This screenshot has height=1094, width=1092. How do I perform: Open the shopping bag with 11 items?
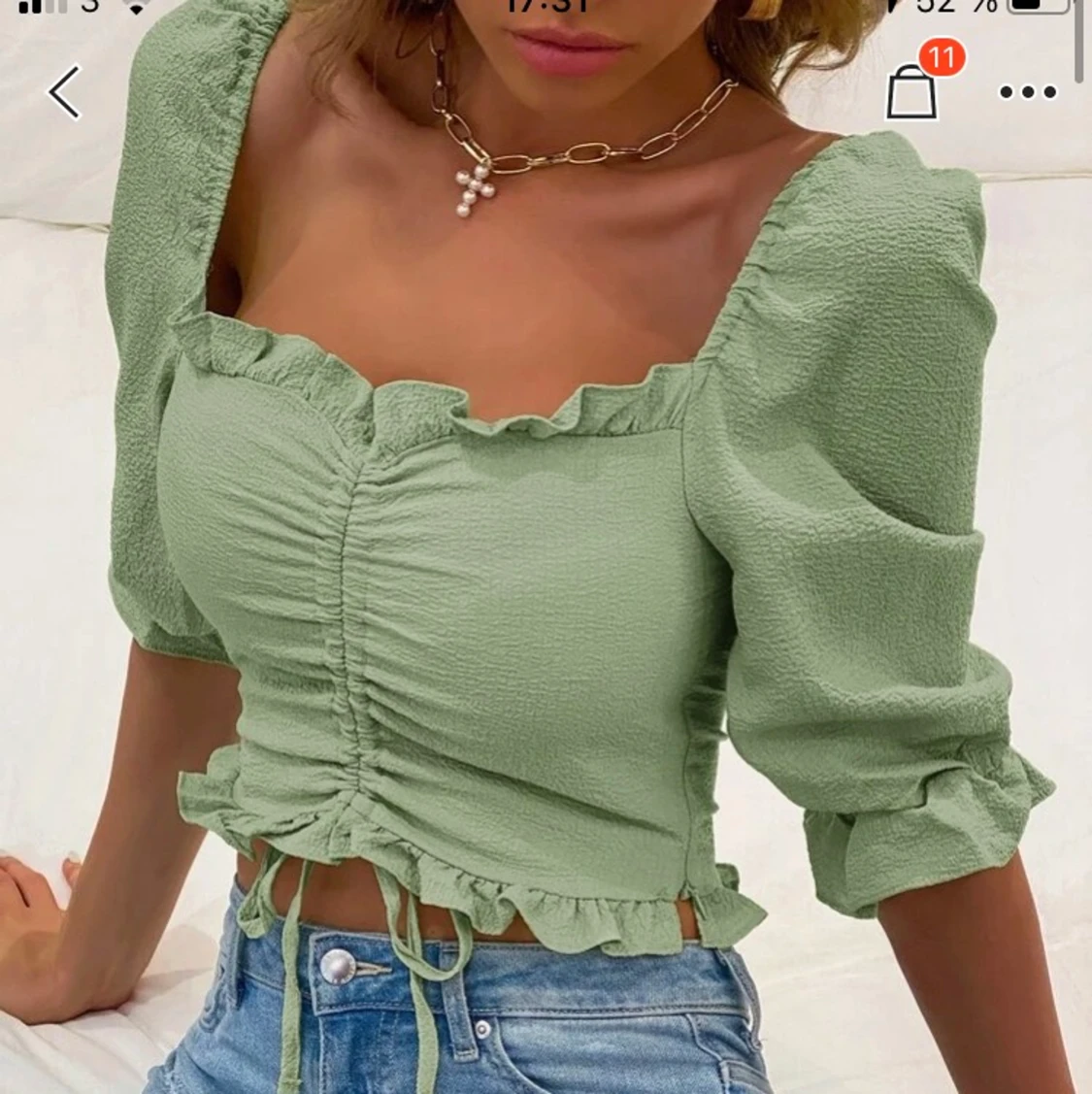(912, 91)
